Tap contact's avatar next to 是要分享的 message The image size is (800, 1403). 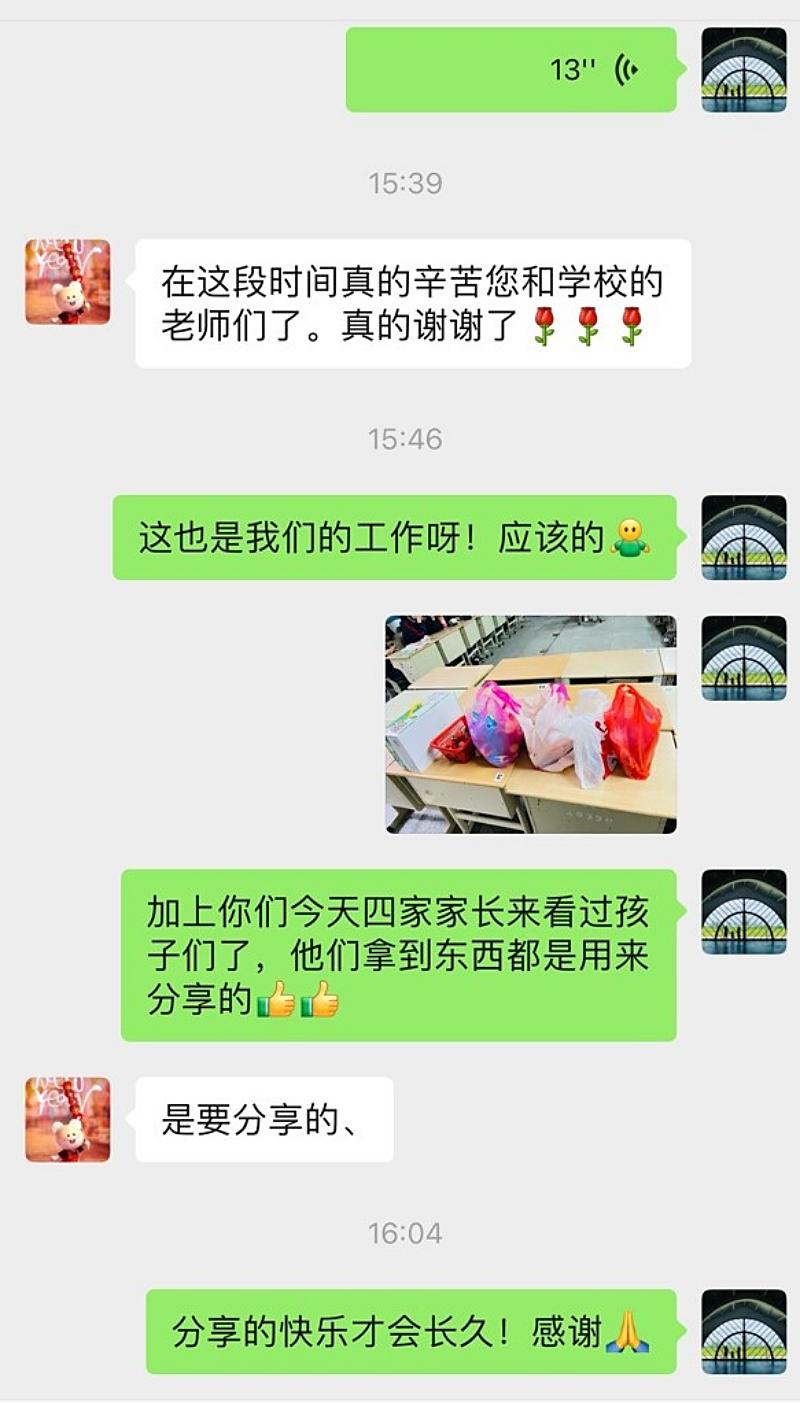68,1119
